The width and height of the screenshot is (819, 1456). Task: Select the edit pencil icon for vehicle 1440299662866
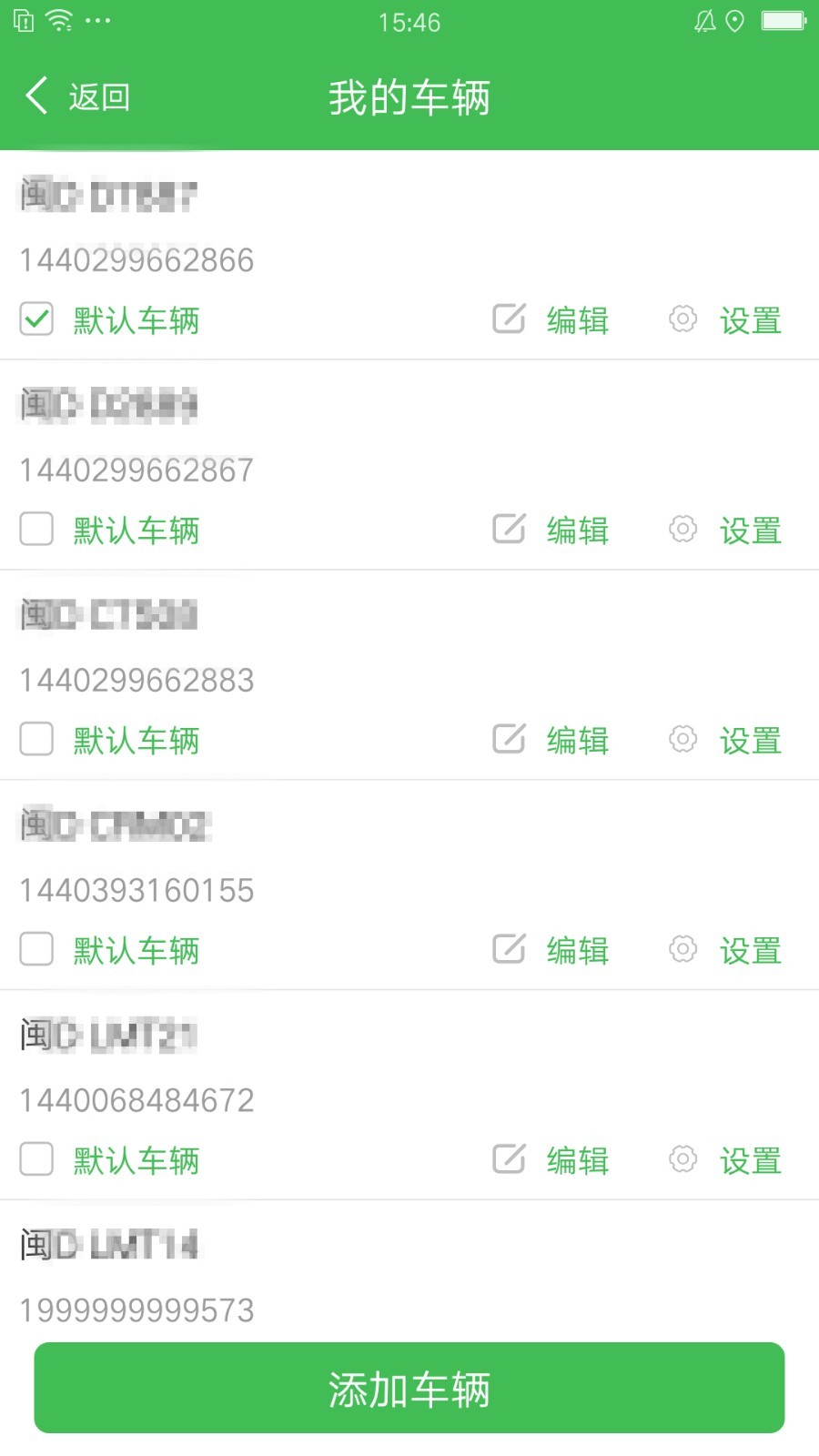[508, 320]
